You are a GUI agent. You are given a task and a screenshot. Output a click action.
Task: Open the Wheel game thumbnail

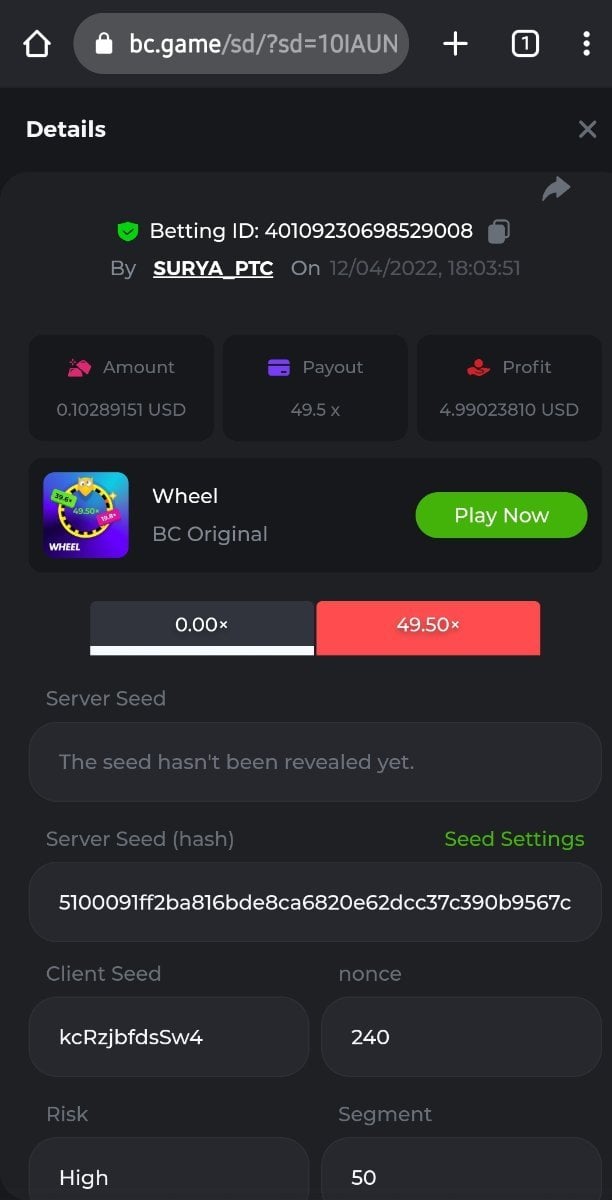point(86,515)
